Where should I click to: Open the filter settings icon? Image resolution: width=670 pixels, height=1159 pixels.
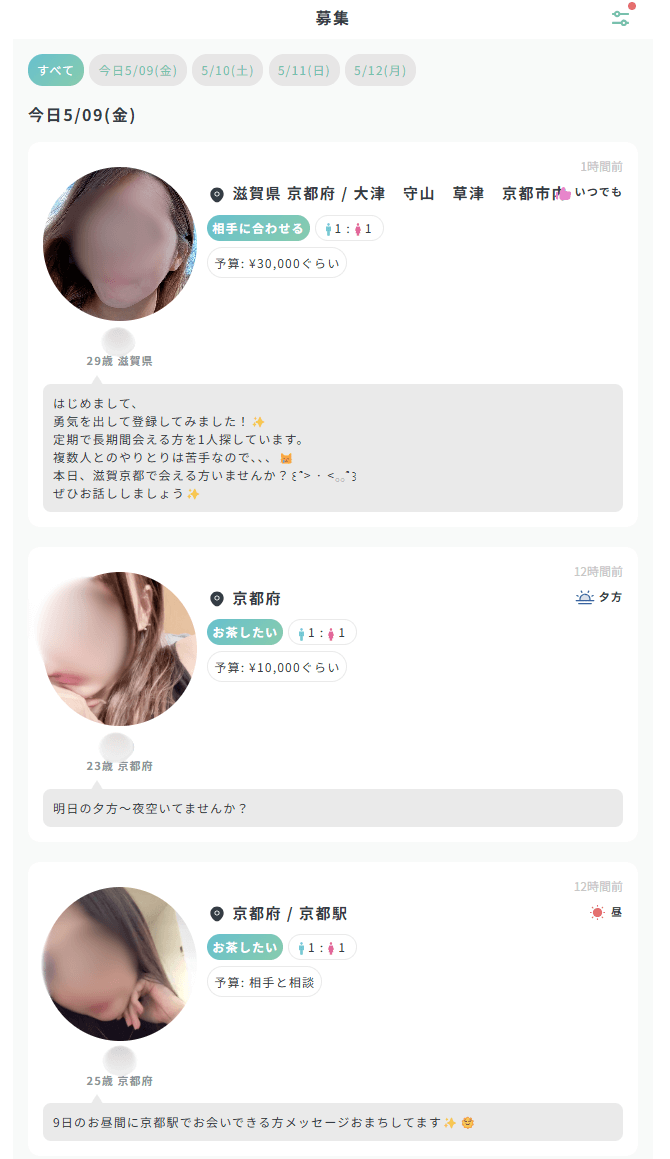point(621,18)
